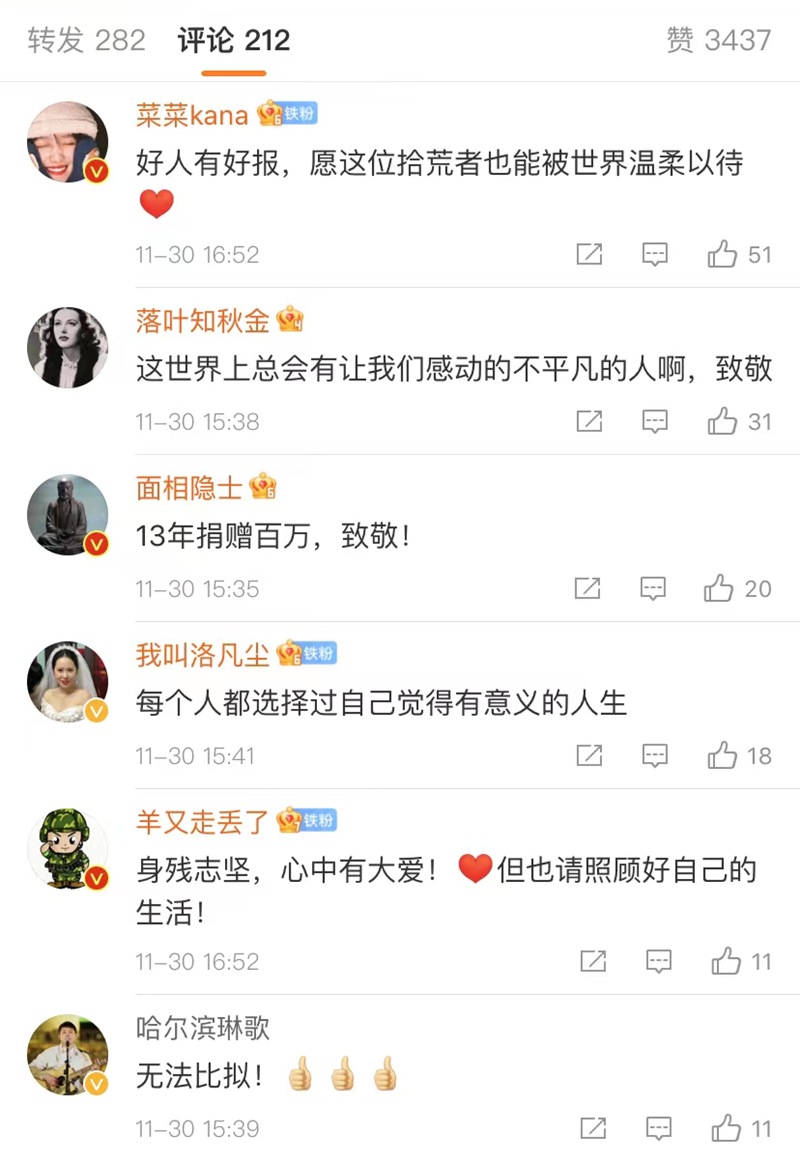This screenshot has width=800, height=1162.
Task: Repost 落叶知秋金's comment
Action: 590,422
